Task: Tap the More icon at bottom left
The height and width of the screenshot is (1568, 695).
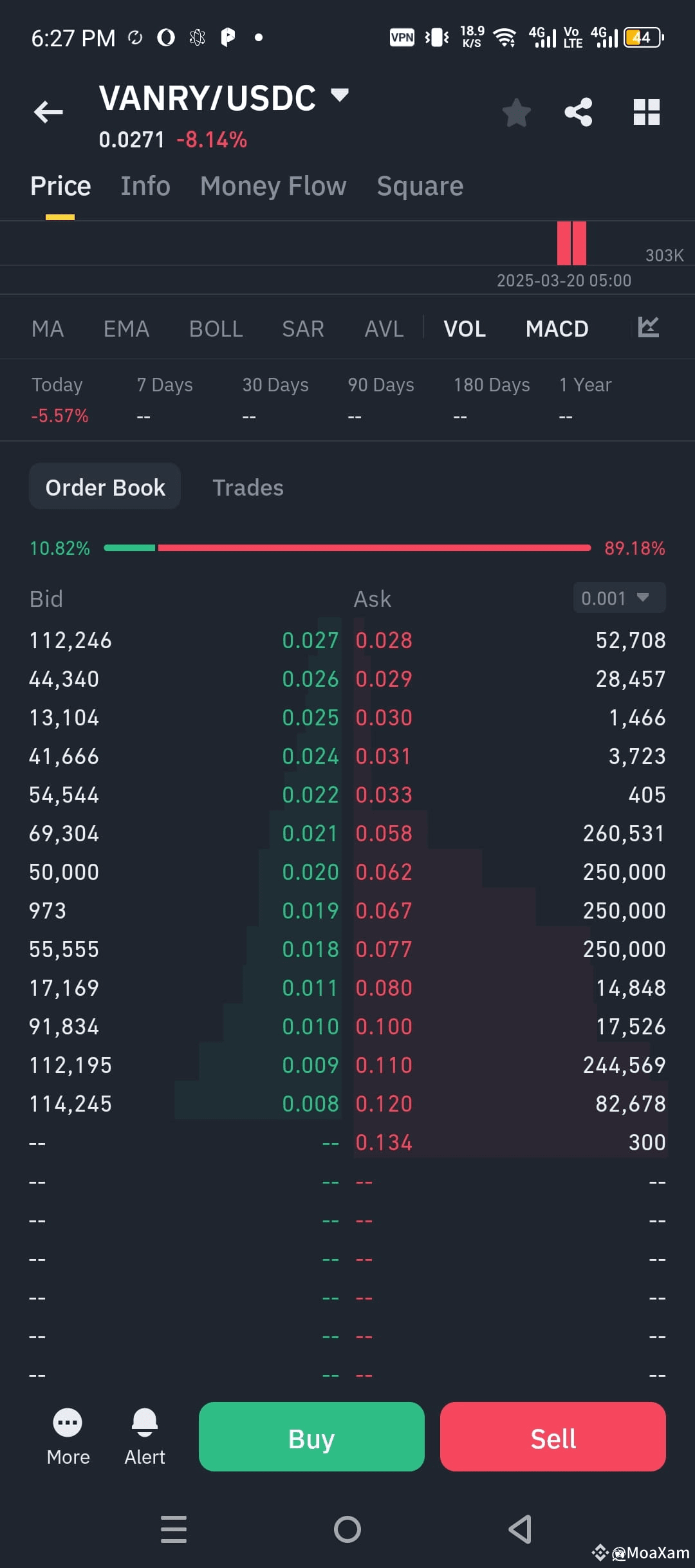Action: (68, 1435)
